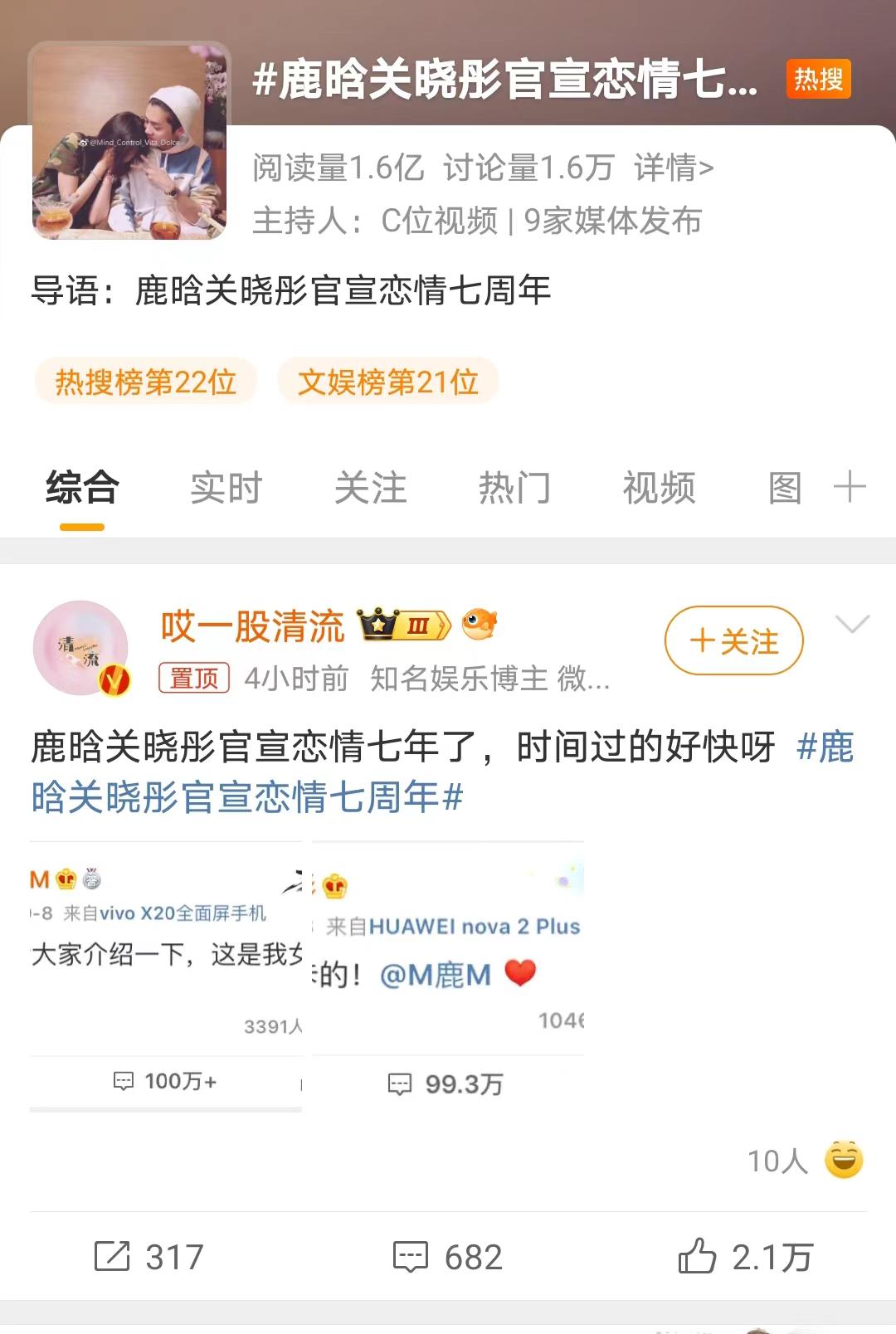Open the 682 comments on the post
The image size is (896, 1334).
tap(448, 1257)
